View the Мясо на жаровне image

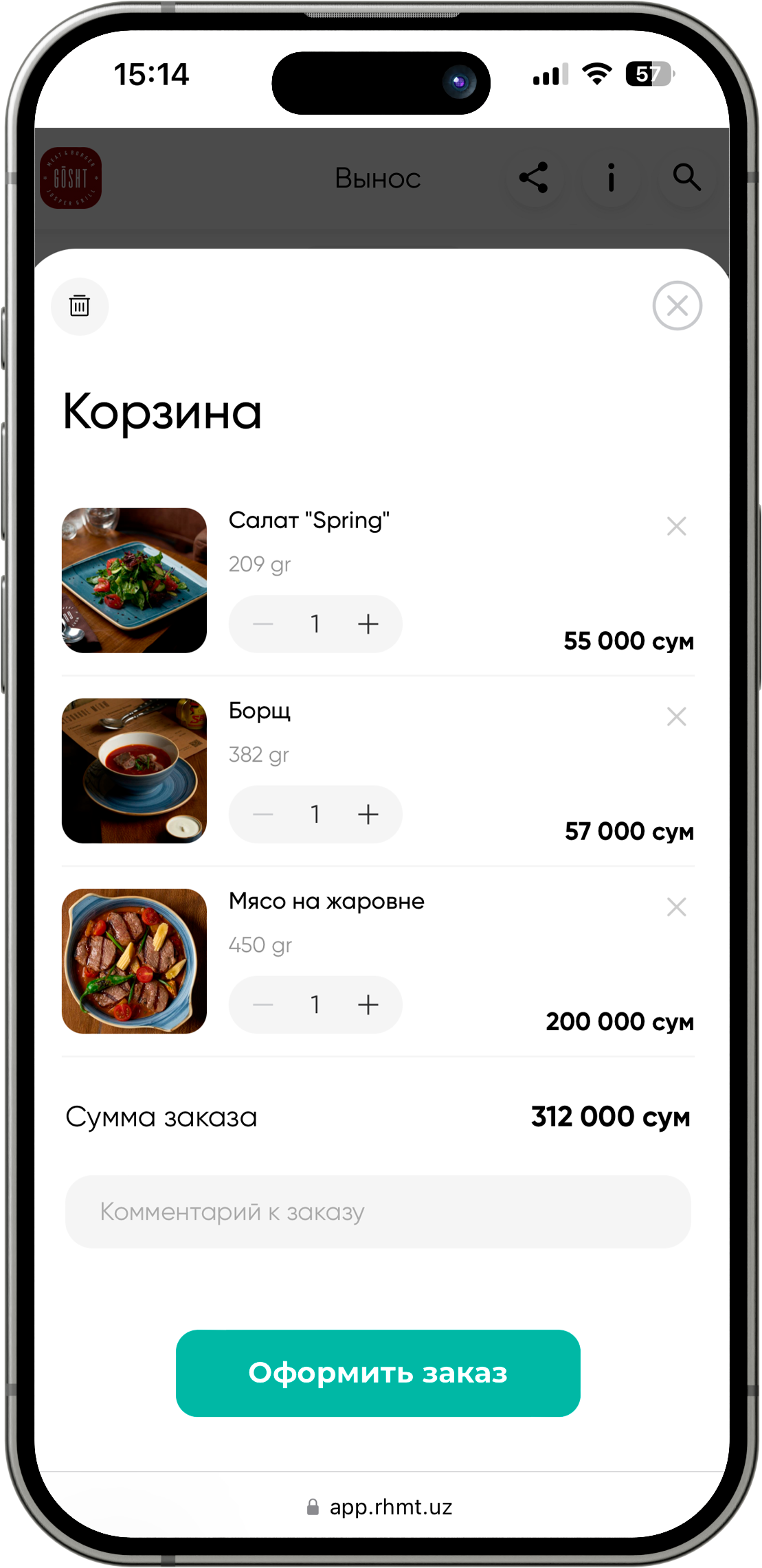pos(135,961)
